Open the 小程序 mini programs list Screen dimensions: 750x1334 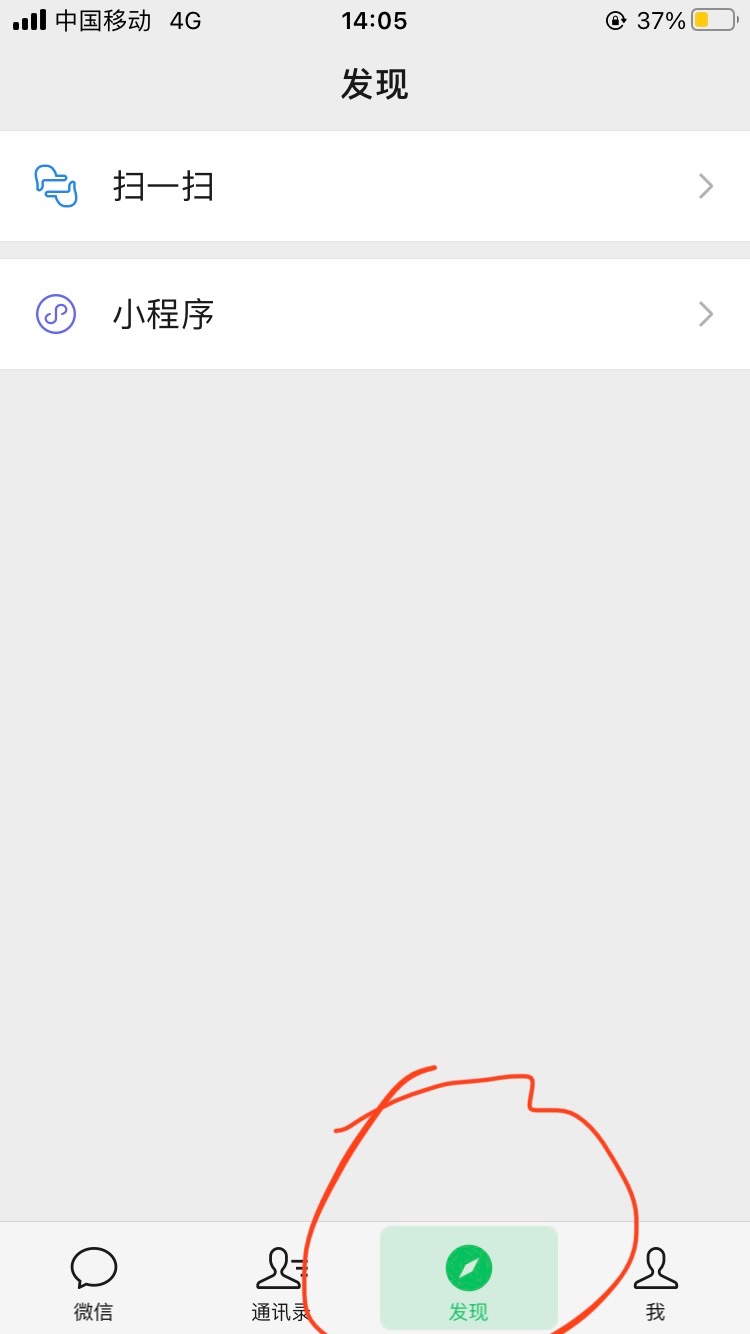click(375, 315)
